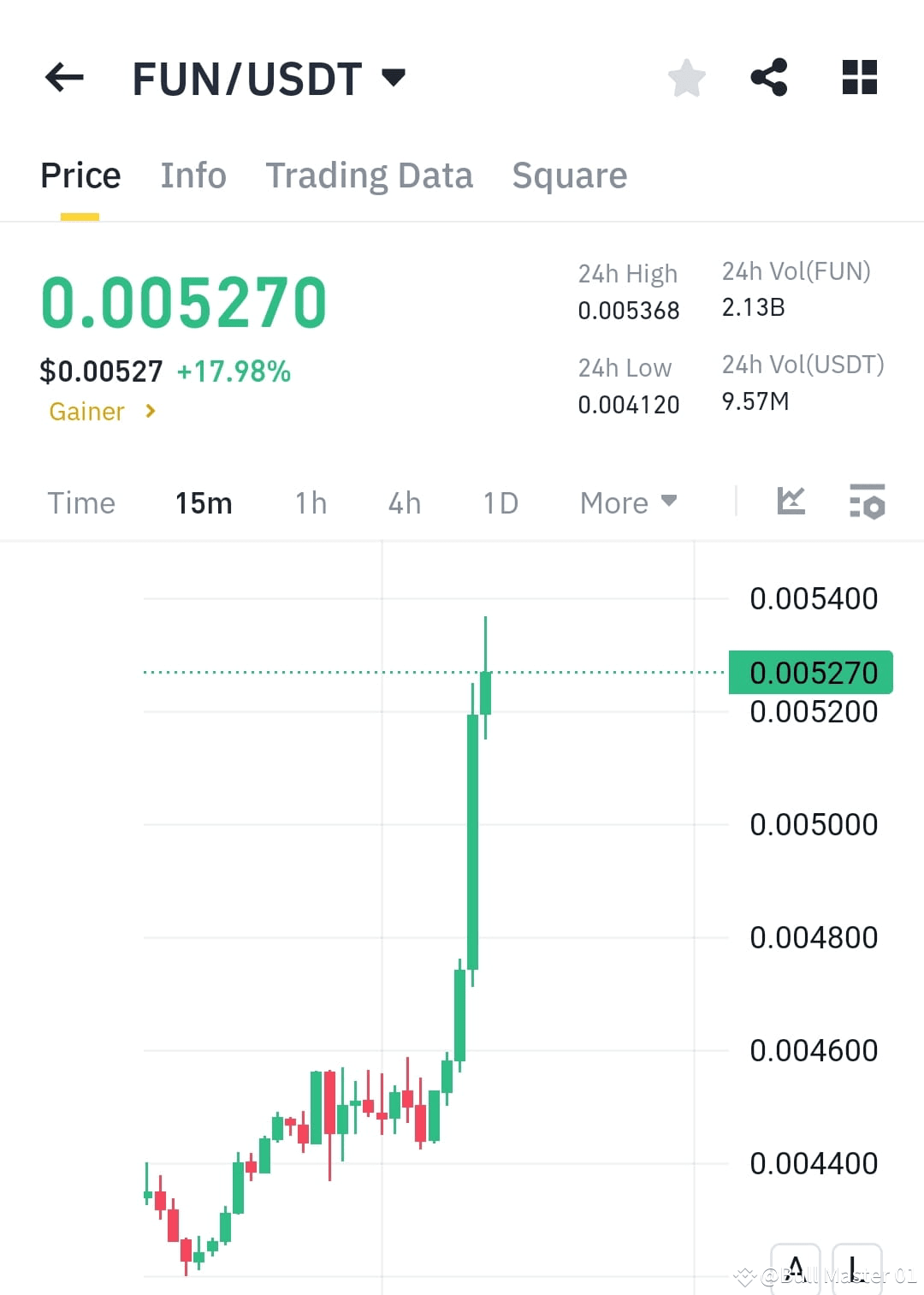
Task: Add FUN/USDT to favorites via star icon
Action: tap(686, 77)
